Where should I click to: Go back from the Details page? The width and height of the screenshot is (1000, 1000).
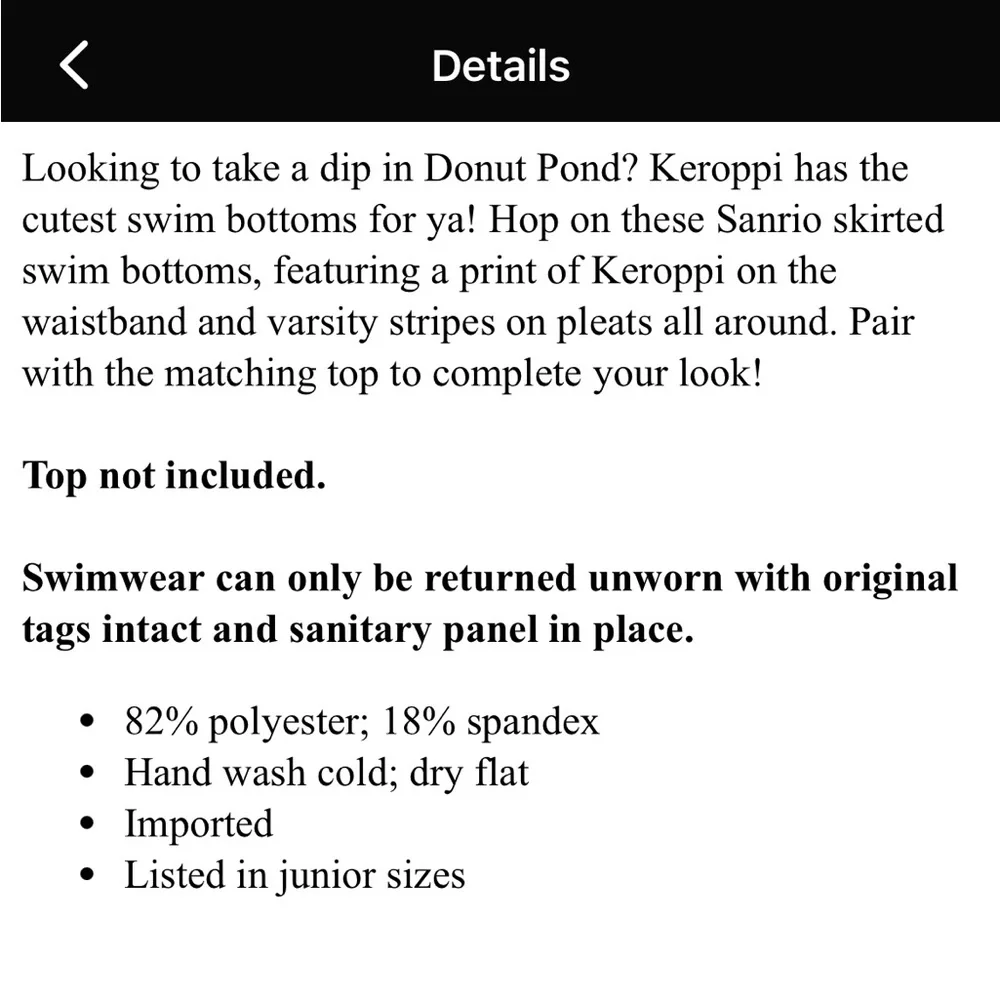pos(74,65)
